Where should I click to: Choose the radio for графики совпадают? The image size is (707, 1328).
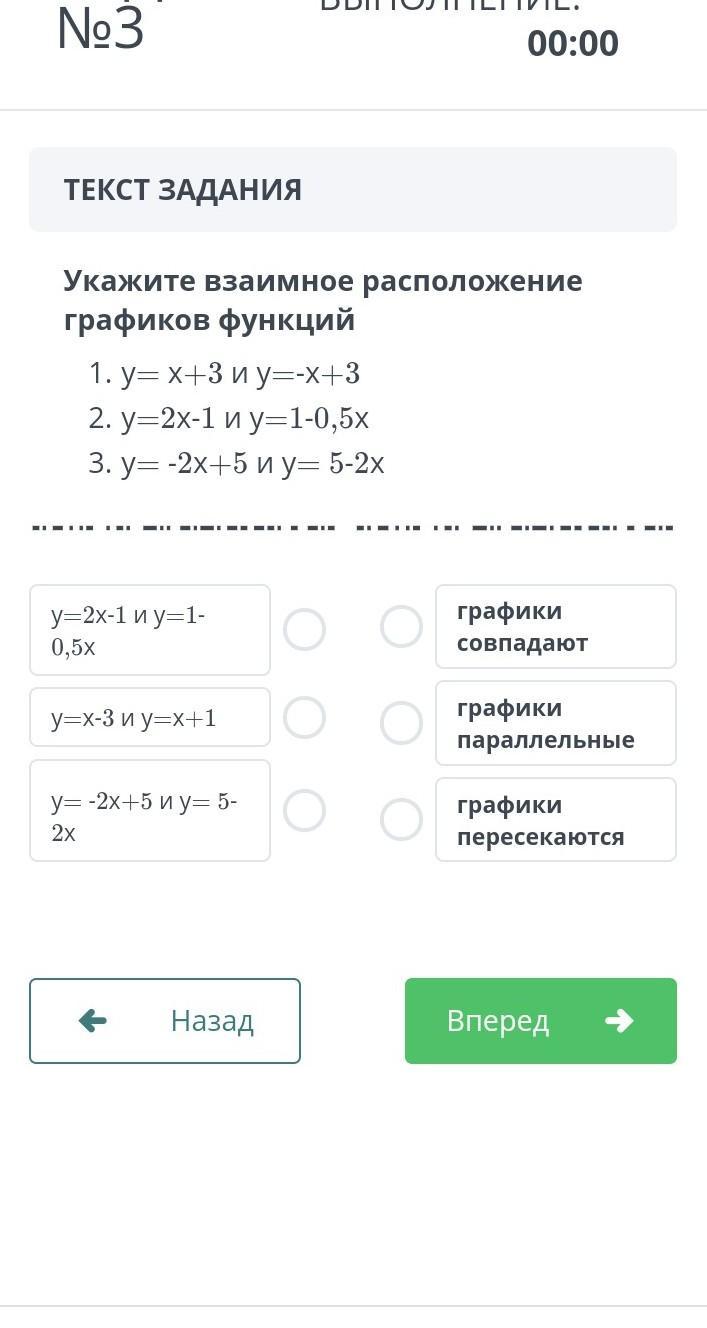tap(401, 627)
